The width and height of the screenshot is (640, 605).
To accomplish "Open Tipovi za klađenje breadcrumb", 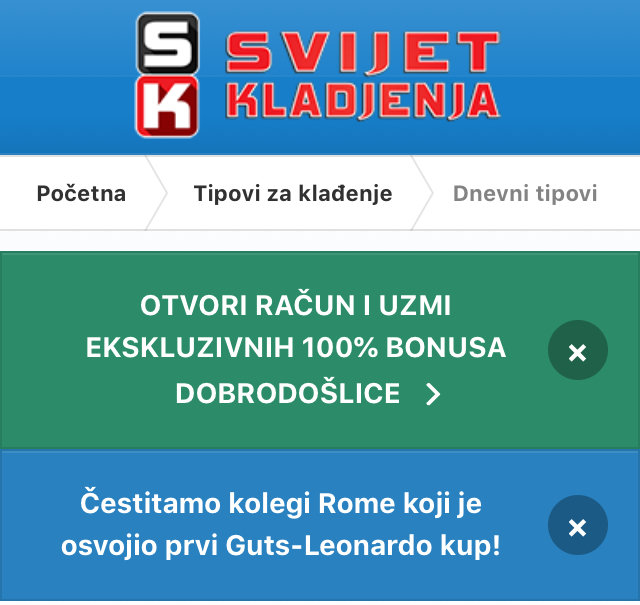I will tap(293, 193).
